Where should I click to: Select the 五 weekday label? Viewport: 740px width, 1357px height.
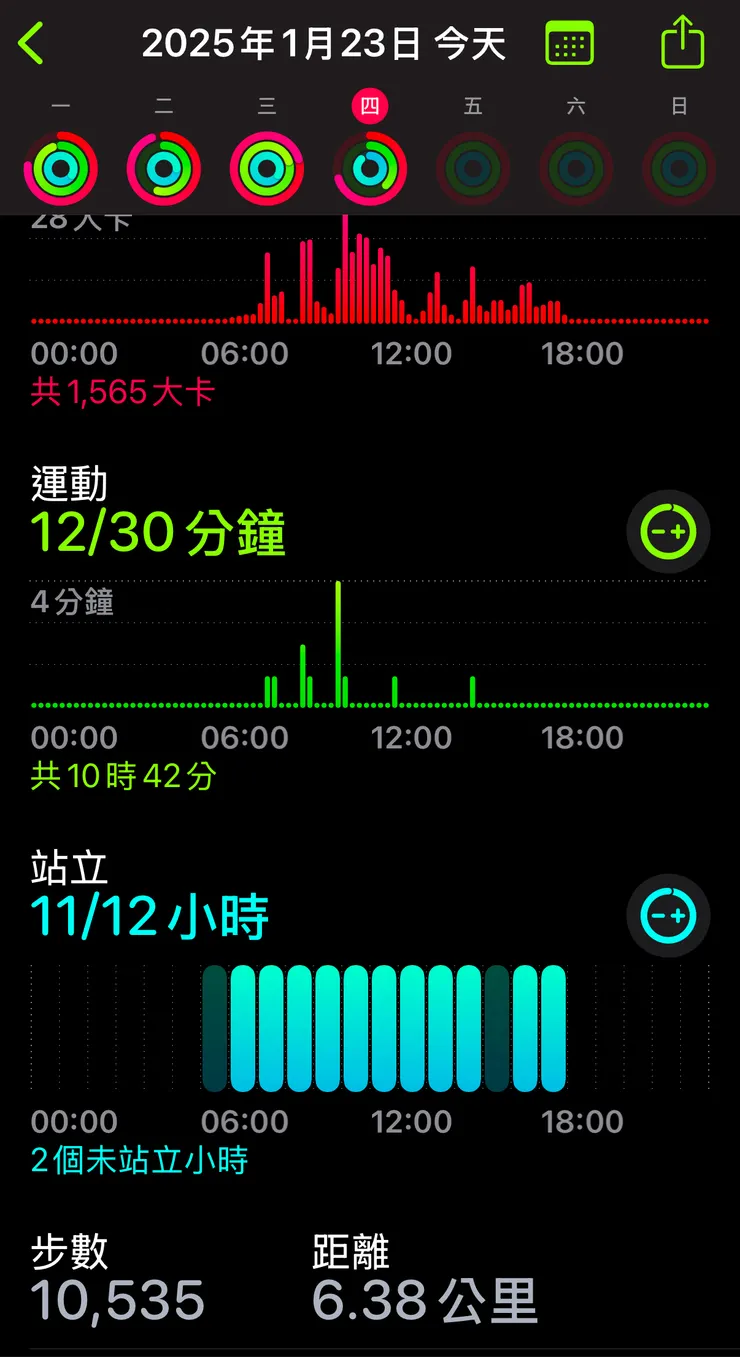pyautogui.click(x=473, y=105)
